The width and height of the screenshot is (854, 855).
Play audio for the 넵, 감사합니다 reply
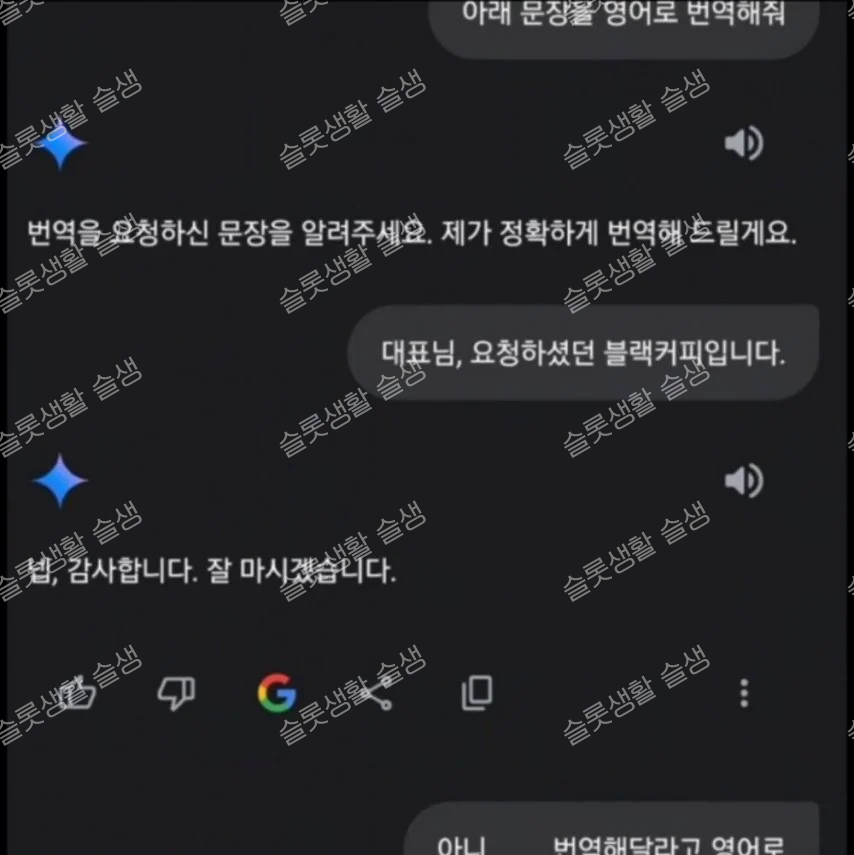pos(743,481)
